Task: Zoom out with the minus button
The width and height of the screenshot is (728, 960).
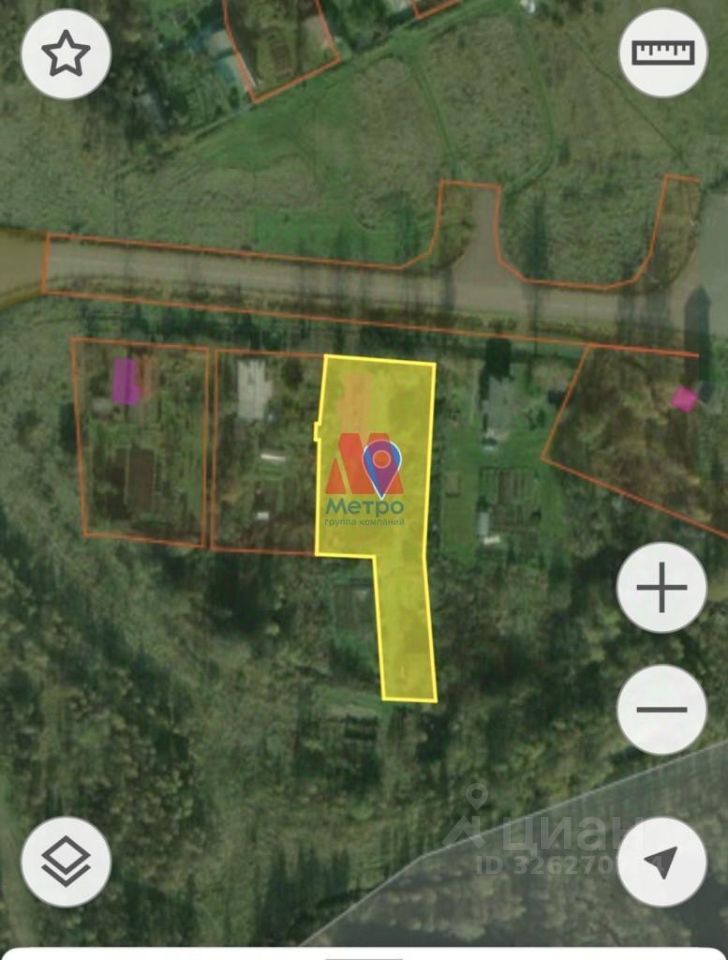Action: point(662,710)
